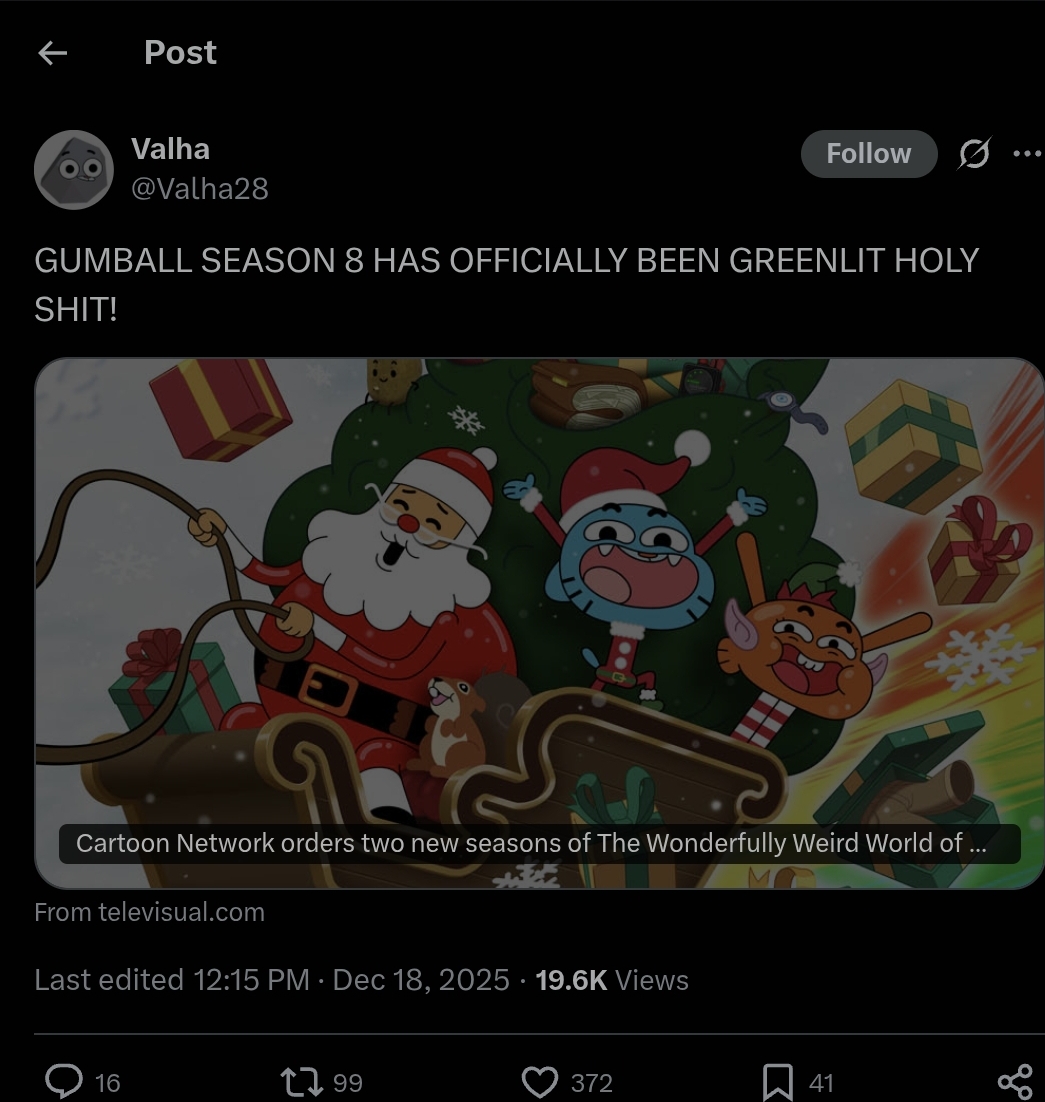1045x1102 pixels.
Task: Open Valha's profile picture
Action: click(74, 169)
